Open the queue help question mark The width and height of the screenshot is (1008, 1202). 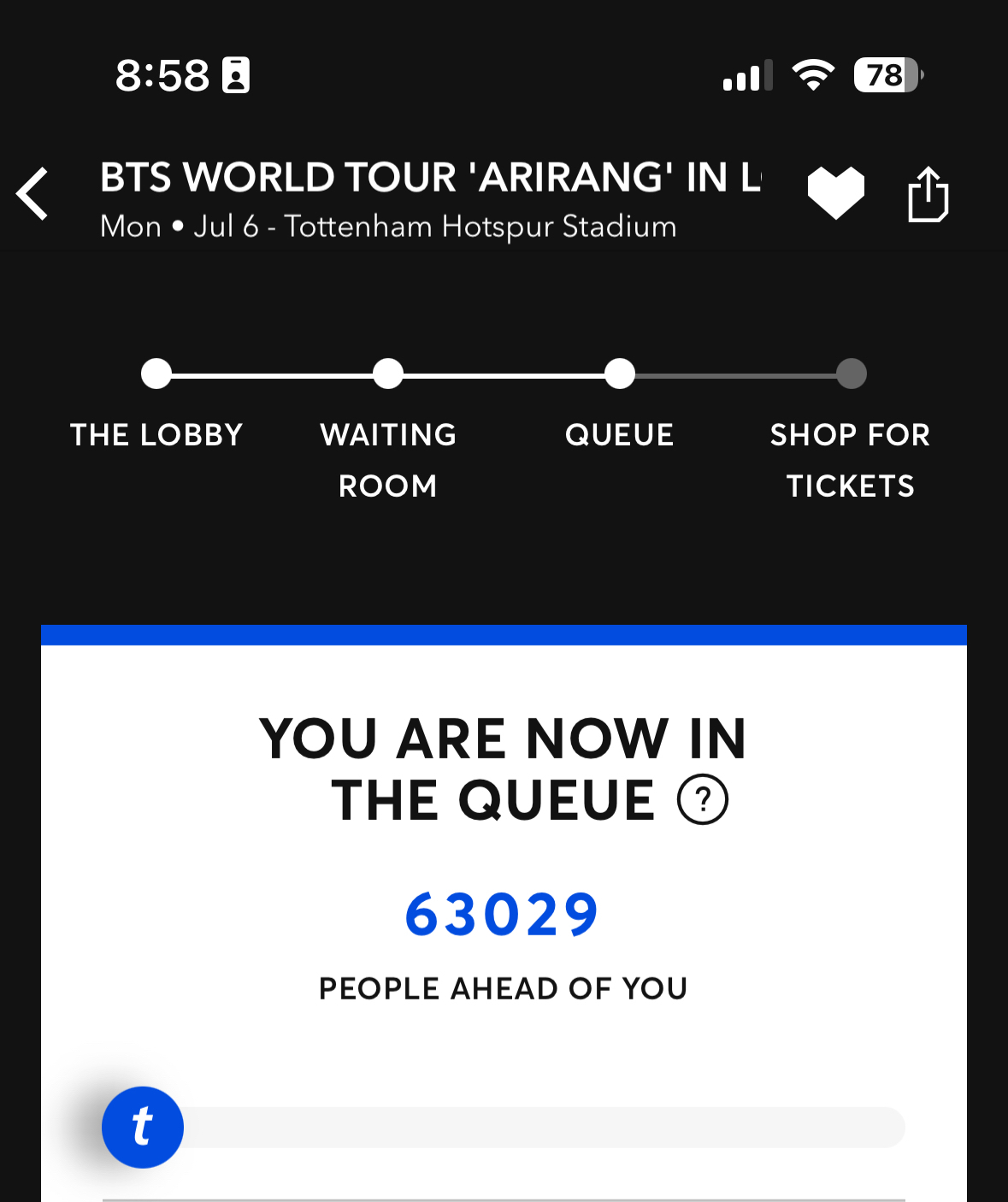(702, 800)
